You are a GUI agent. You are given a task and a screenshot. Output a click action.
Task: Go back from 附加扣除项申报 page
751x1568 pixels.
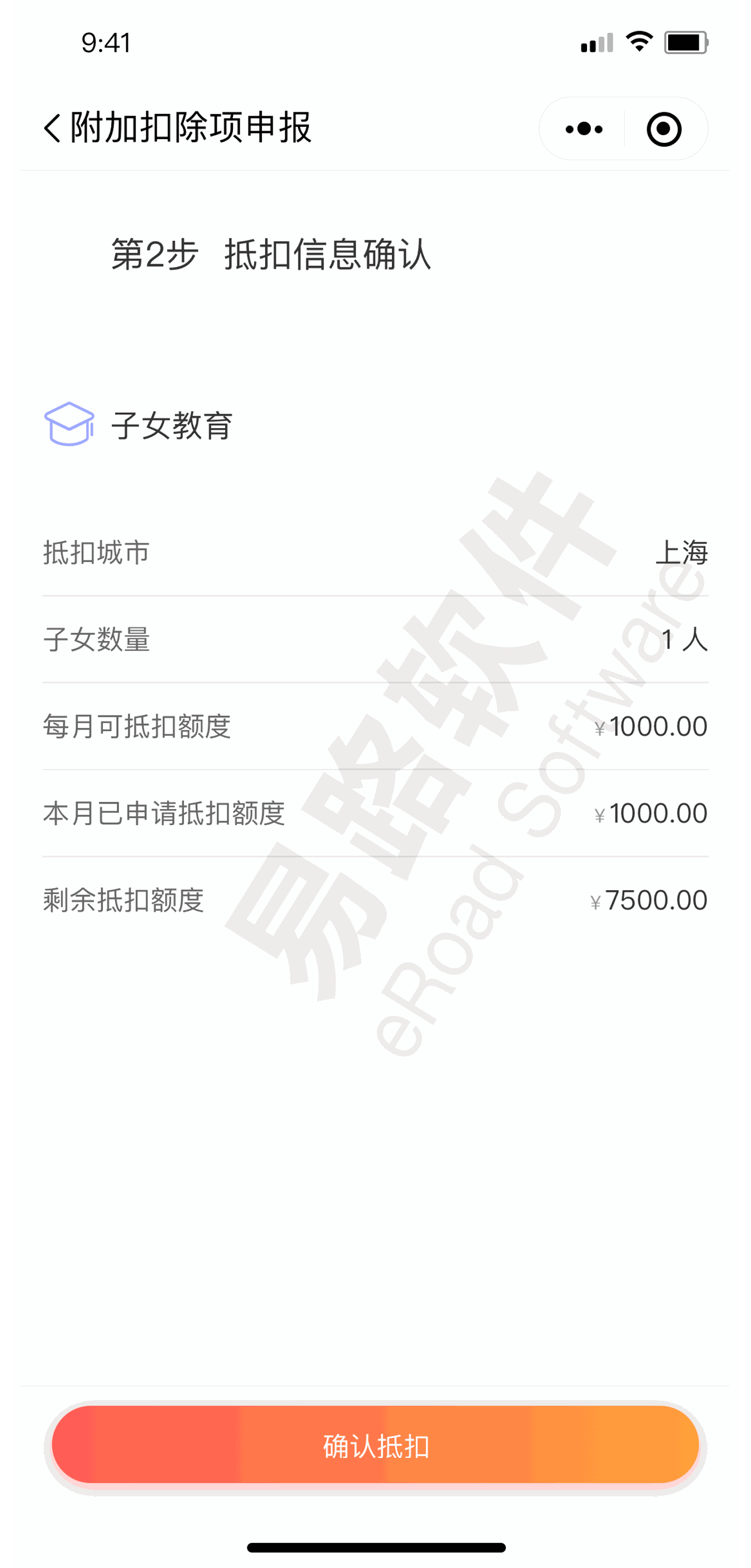[52, 128]
